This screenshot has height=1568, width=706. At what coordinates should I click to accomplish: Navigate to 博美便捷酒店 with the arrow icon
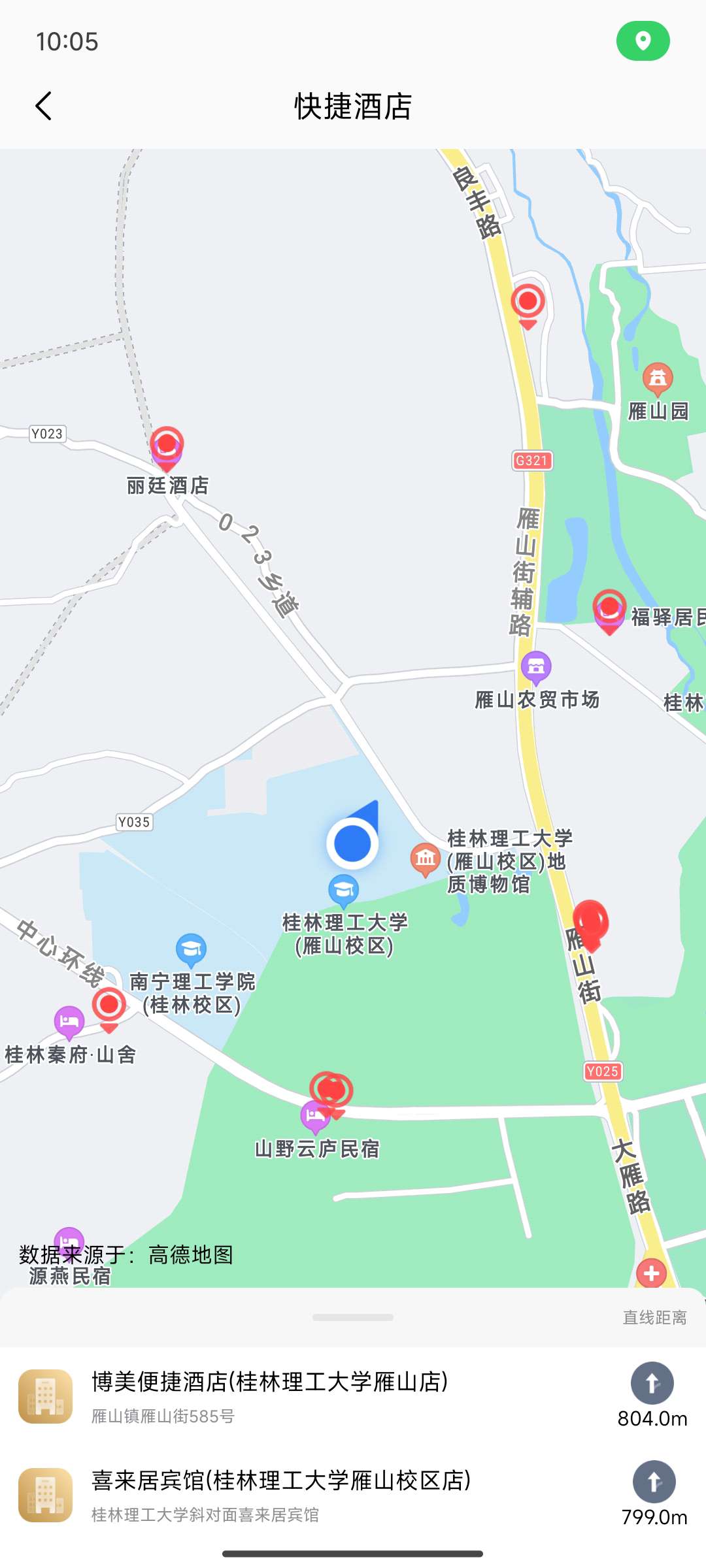pos(652,1383)
